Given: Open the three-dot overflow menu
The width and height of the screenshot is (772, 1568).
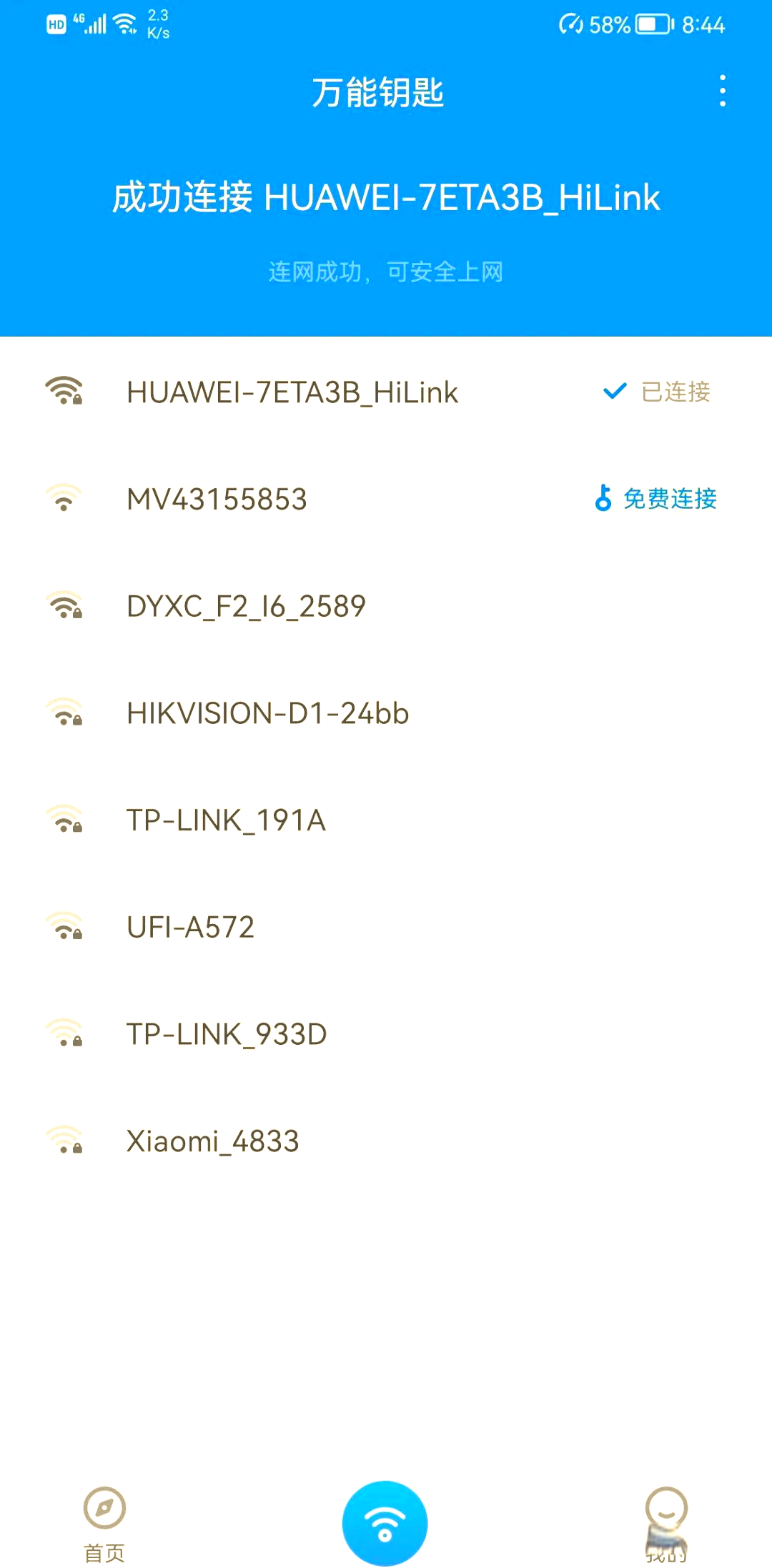Looking at the screenshot, I should click(723, 91).
